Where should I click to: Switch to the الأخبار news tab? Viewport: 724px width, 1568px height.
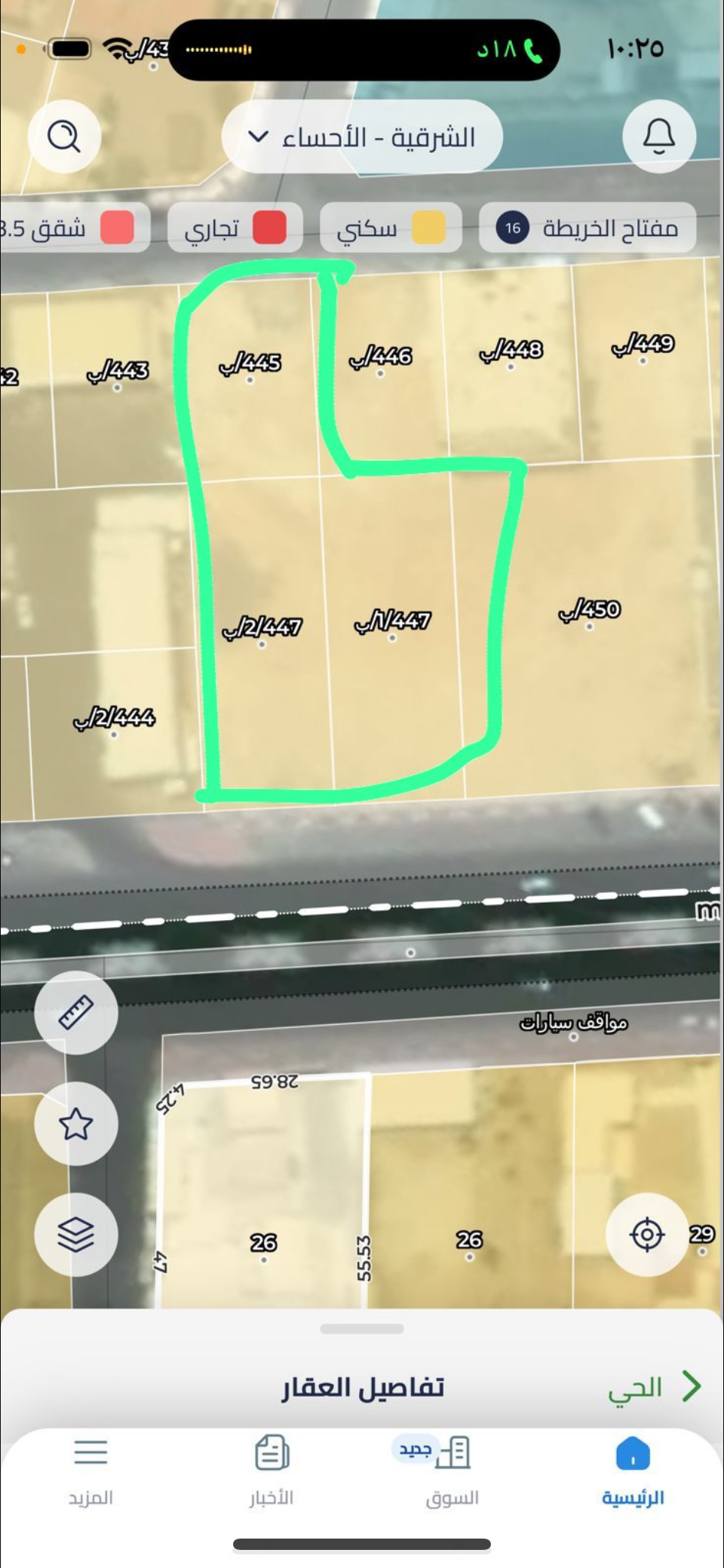pos(271,1471)
